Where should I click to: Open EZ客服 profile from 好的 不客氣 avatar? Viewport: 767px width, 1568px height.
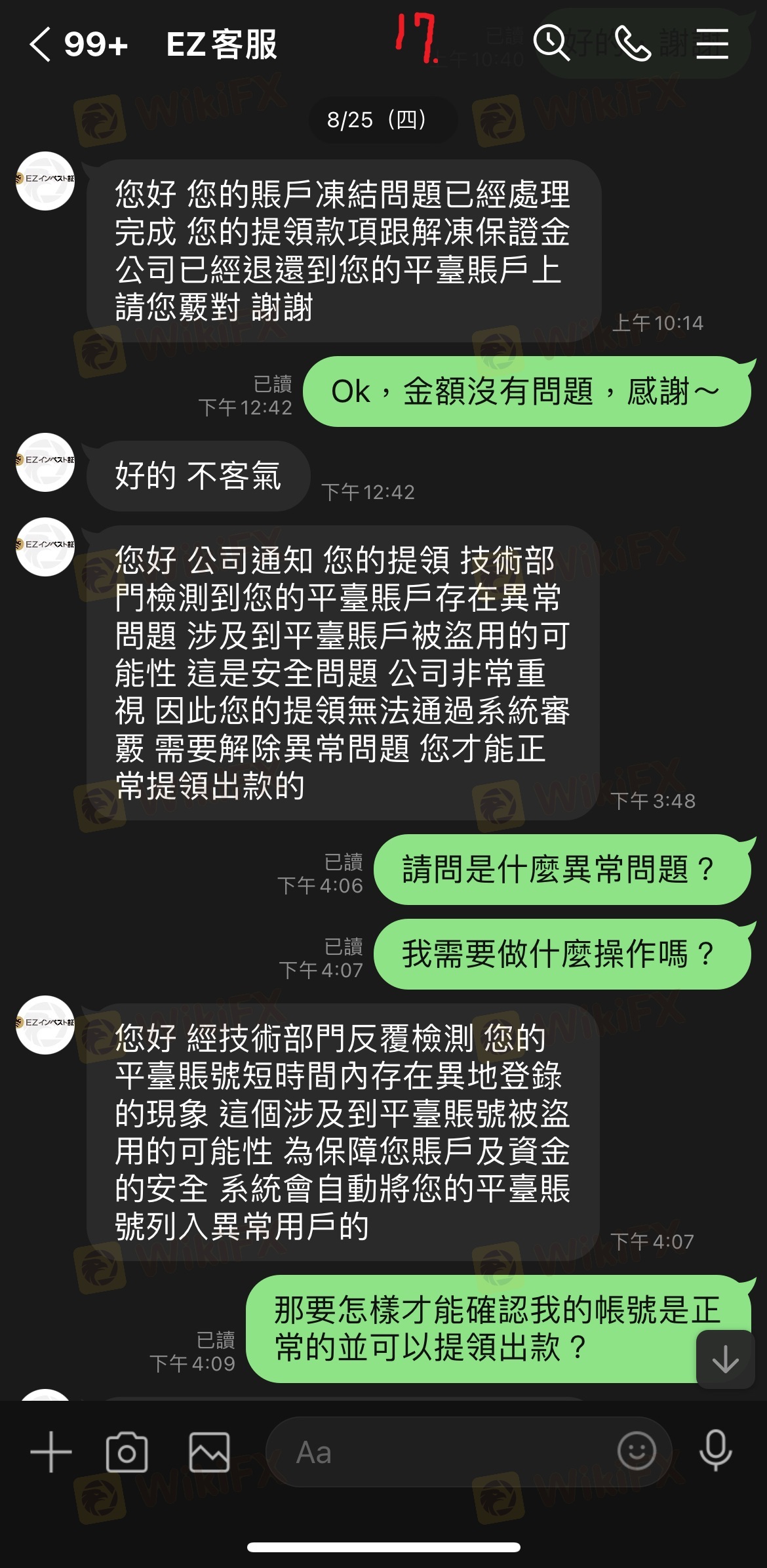click(x=45, y=462)
